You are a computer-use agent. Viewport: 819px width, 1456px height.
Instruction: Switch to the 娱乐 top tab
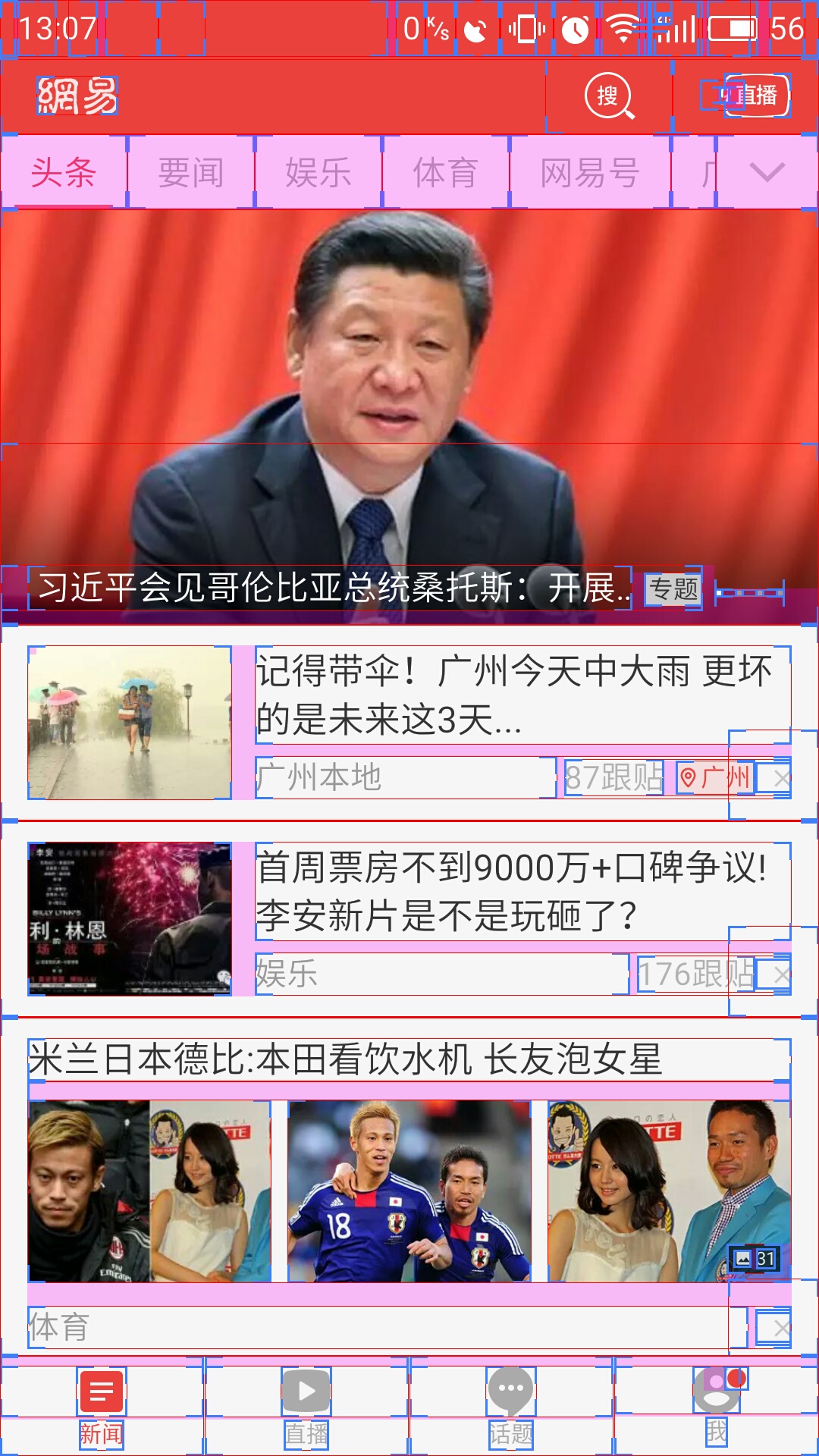(x=318, y=173)
